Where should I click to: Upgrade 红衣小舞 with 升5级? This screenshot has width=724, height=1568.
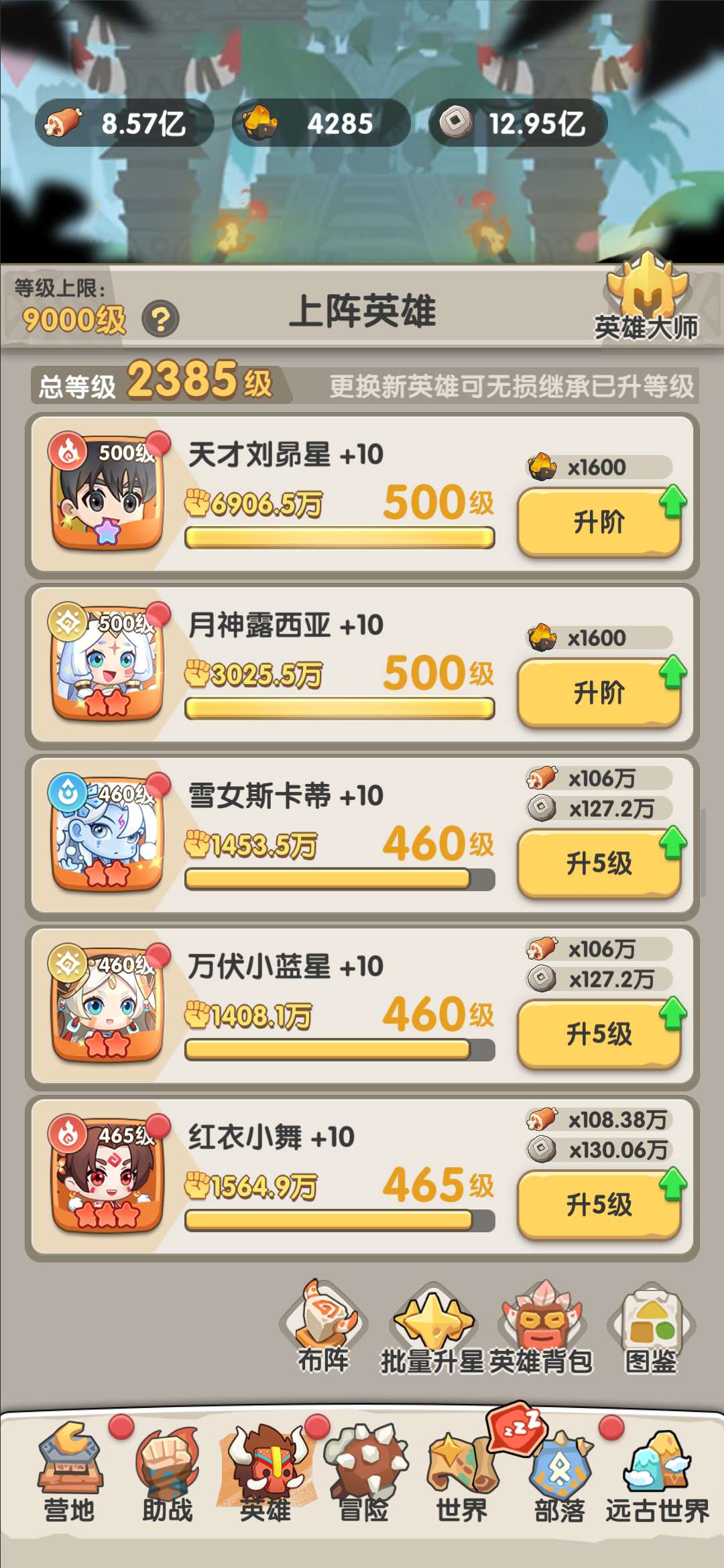tap(599, 1205)
